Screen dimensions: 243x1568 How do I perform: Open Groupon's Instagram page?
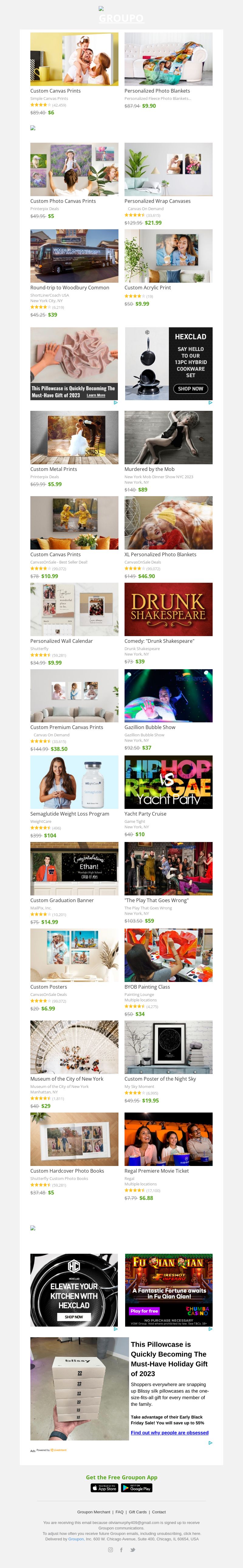(110, 1549)
